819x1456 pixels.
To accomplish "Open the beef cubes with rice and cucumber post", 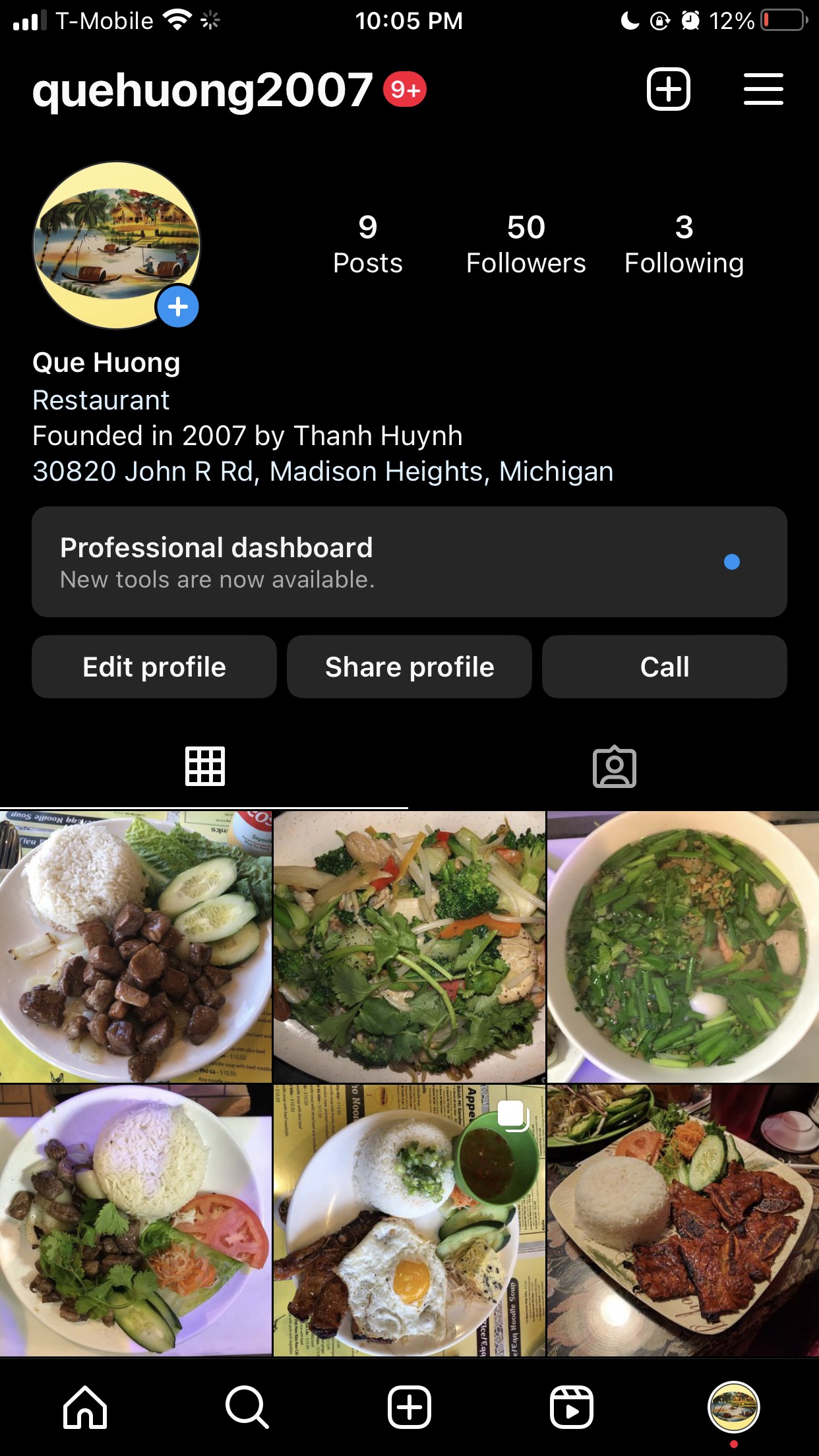I will pyautogui.click(x=135, y=946).
